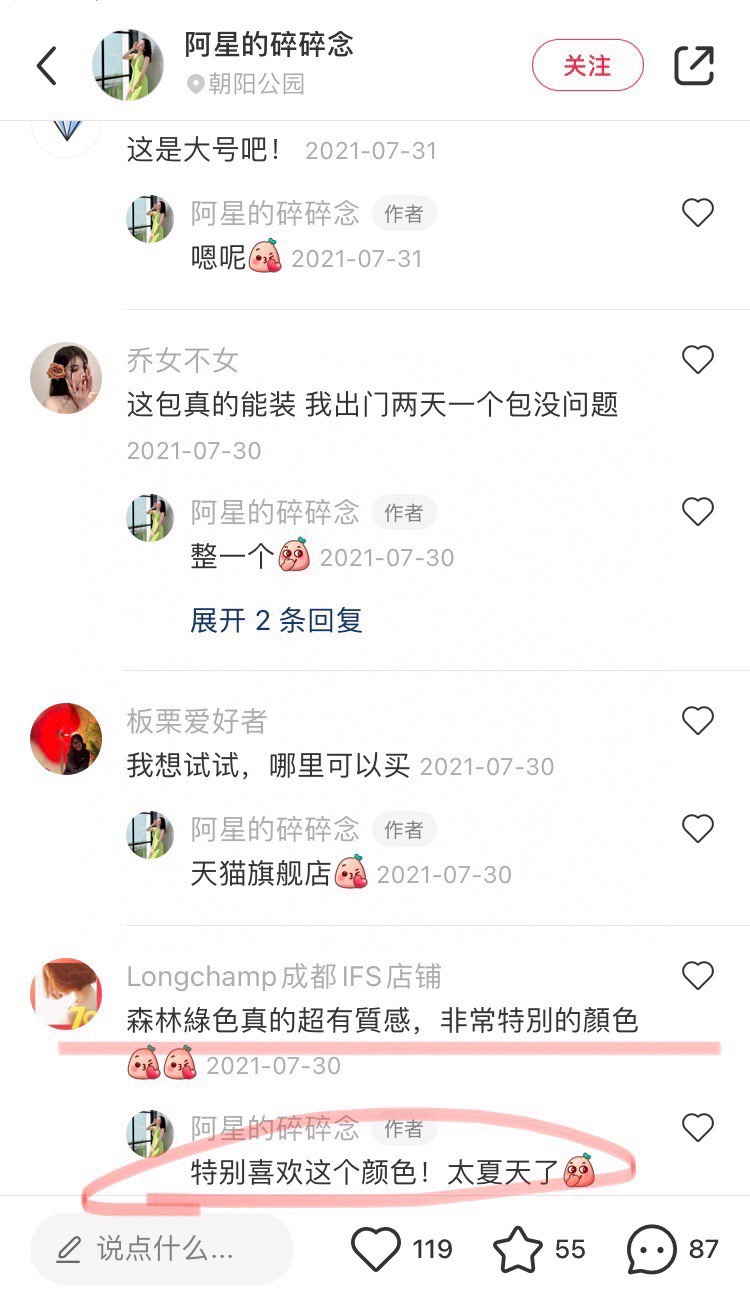
Task: Like the reply 特别喜欢这个颜色
Action: 697,1128
